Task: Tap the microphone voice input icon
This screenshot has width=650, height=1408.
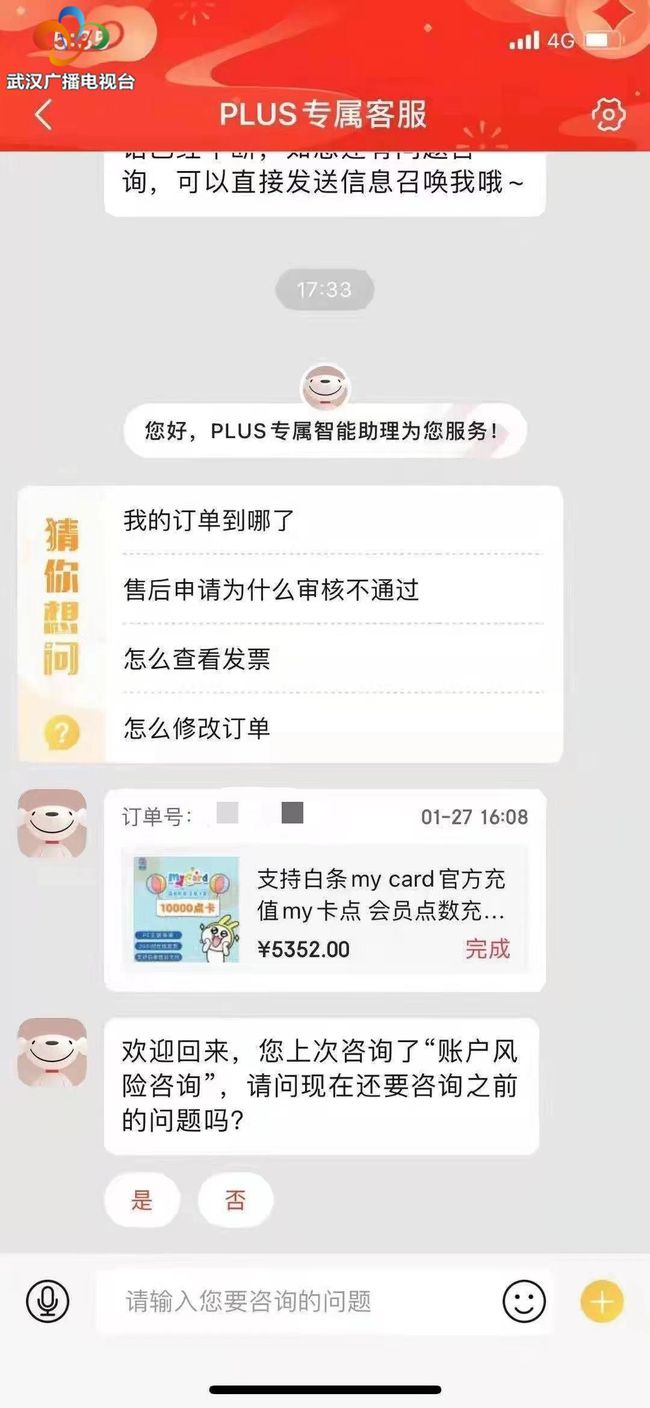Action: (47, 1302)
